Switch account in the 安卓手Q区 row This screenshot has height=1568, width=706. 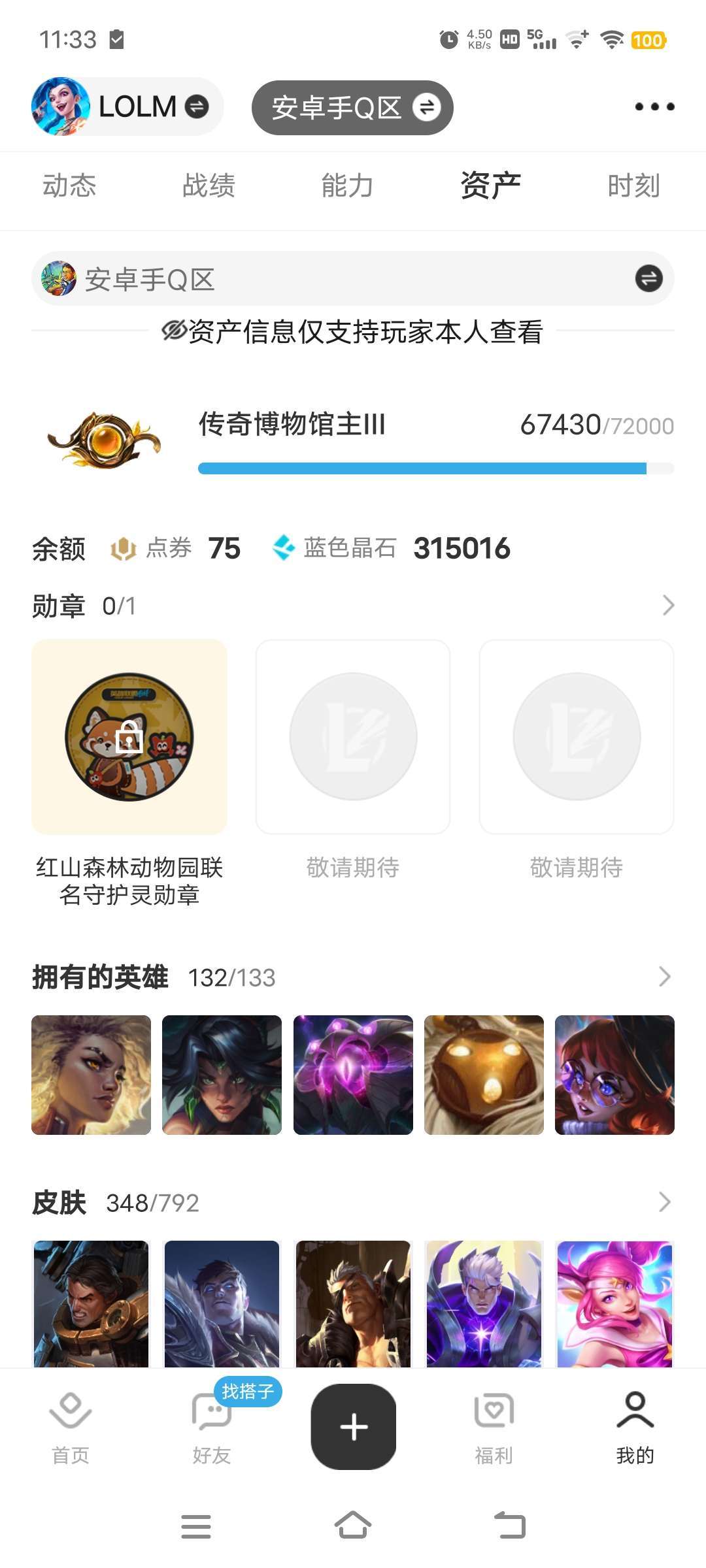[648, 279]
